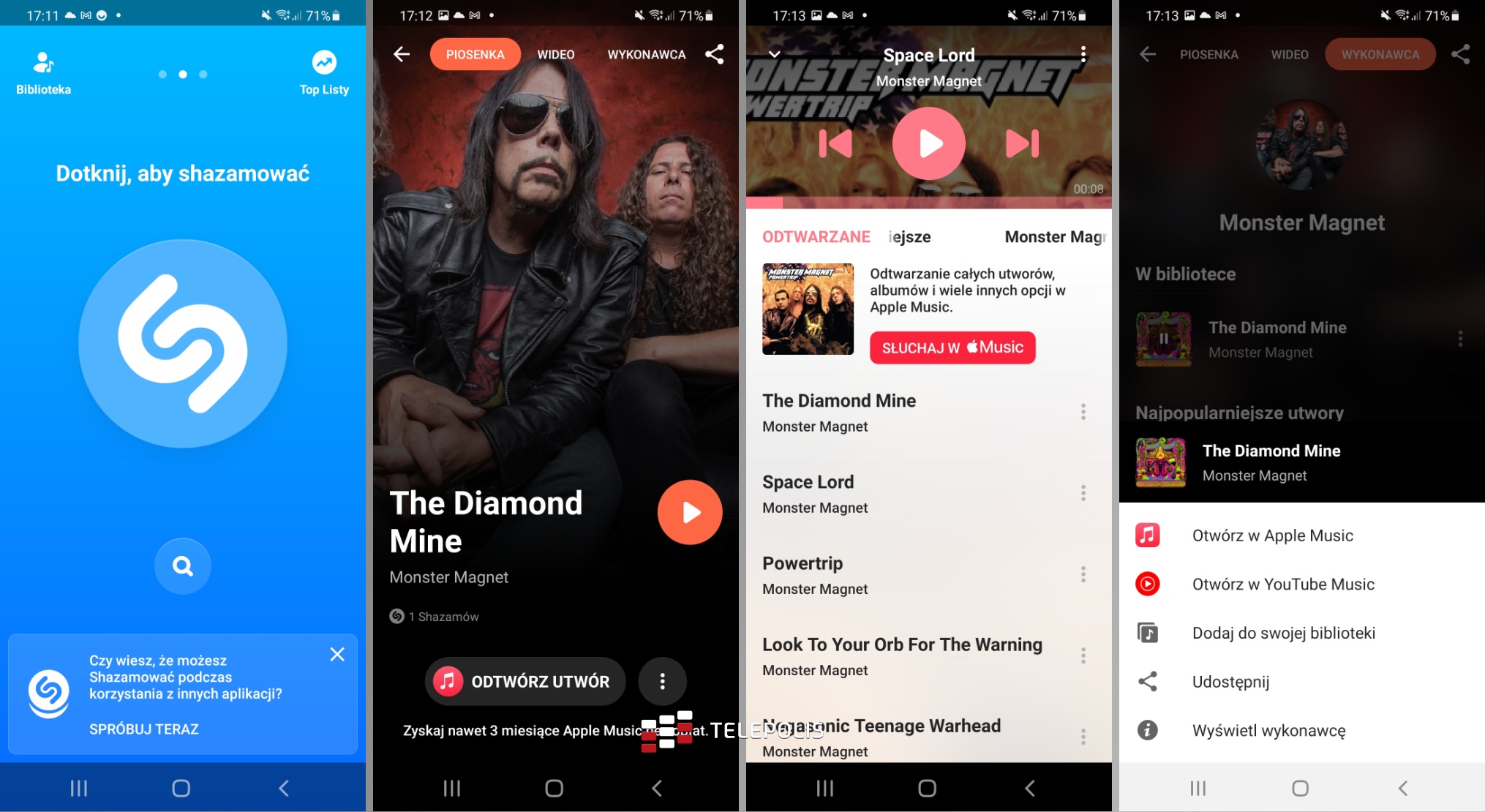
Task: Play The Diamond Mine with the orange button
Action: (689, 512)
